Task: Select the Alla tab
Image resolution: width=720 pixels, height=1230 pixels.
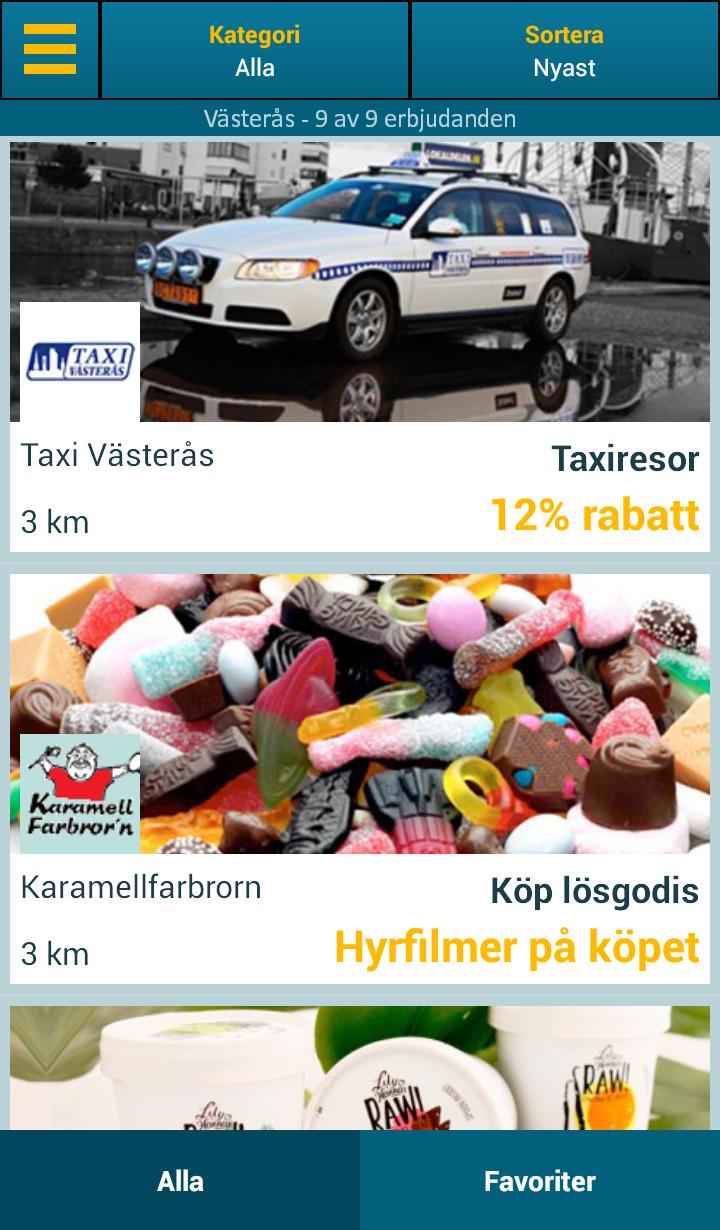Action: [180, 1181]
